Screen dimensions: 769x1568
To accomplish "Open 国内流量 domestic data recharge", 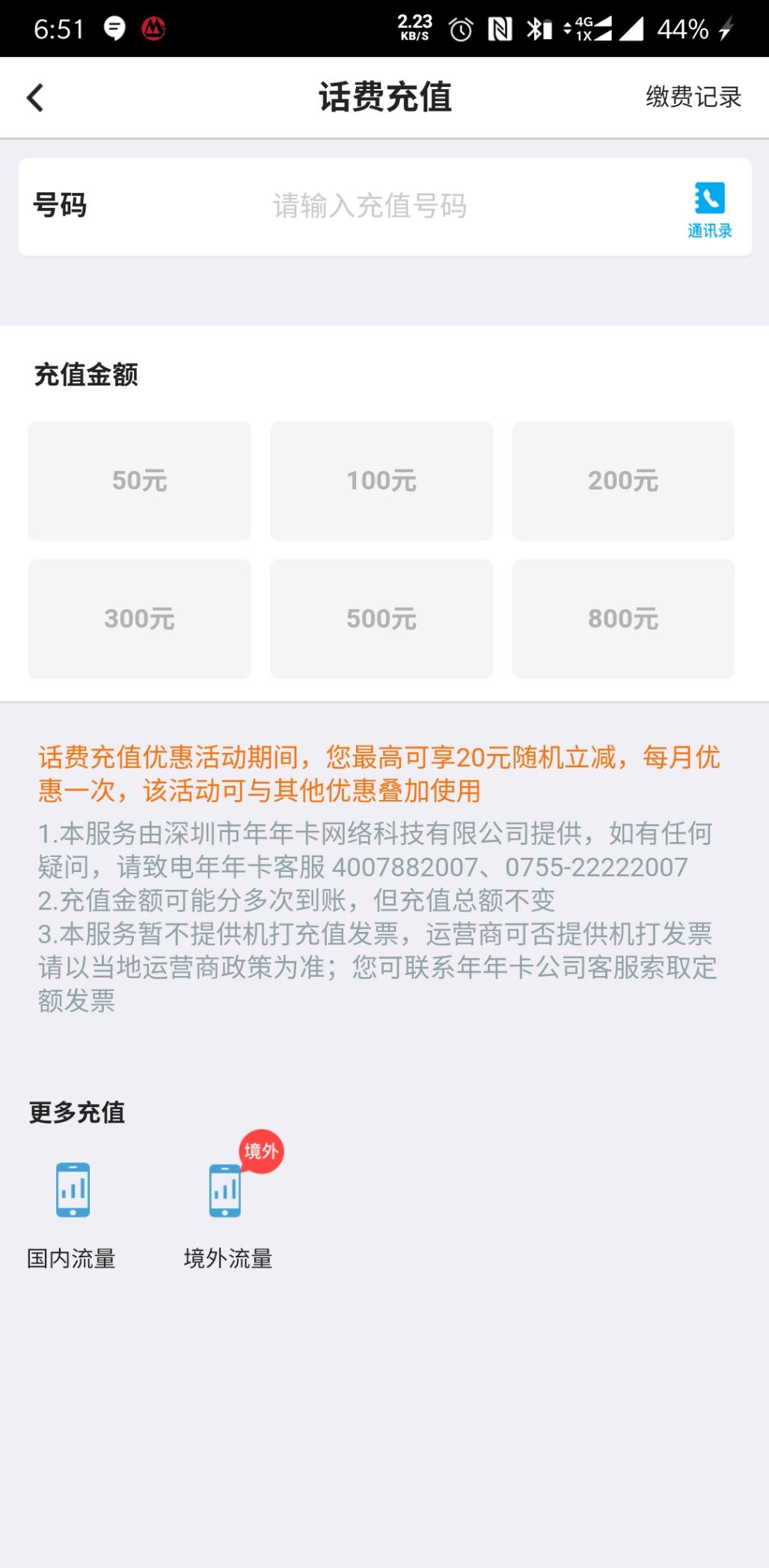I will [73, 1214].
